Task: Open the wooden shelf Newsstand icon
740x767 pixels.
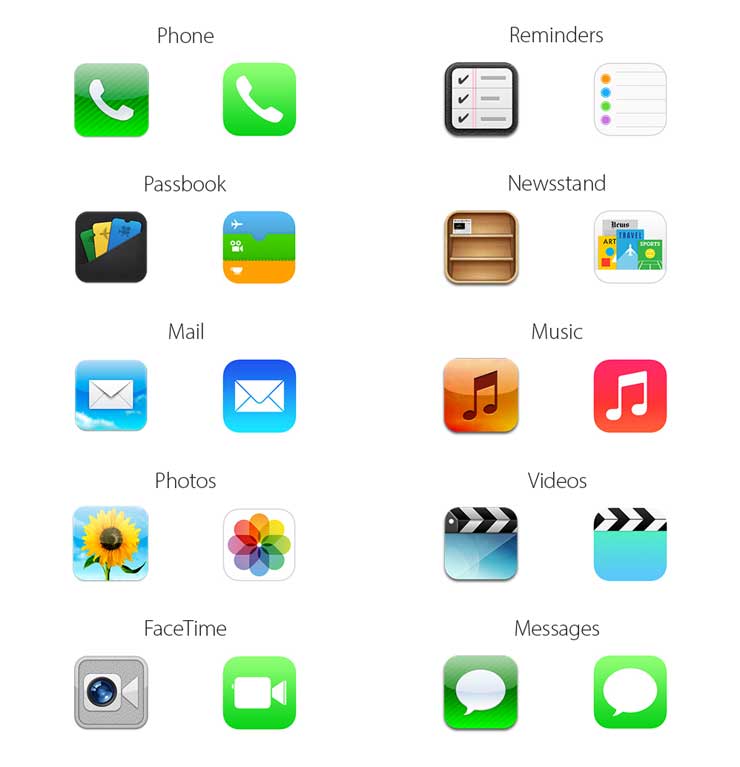Action: coord(481,246)
